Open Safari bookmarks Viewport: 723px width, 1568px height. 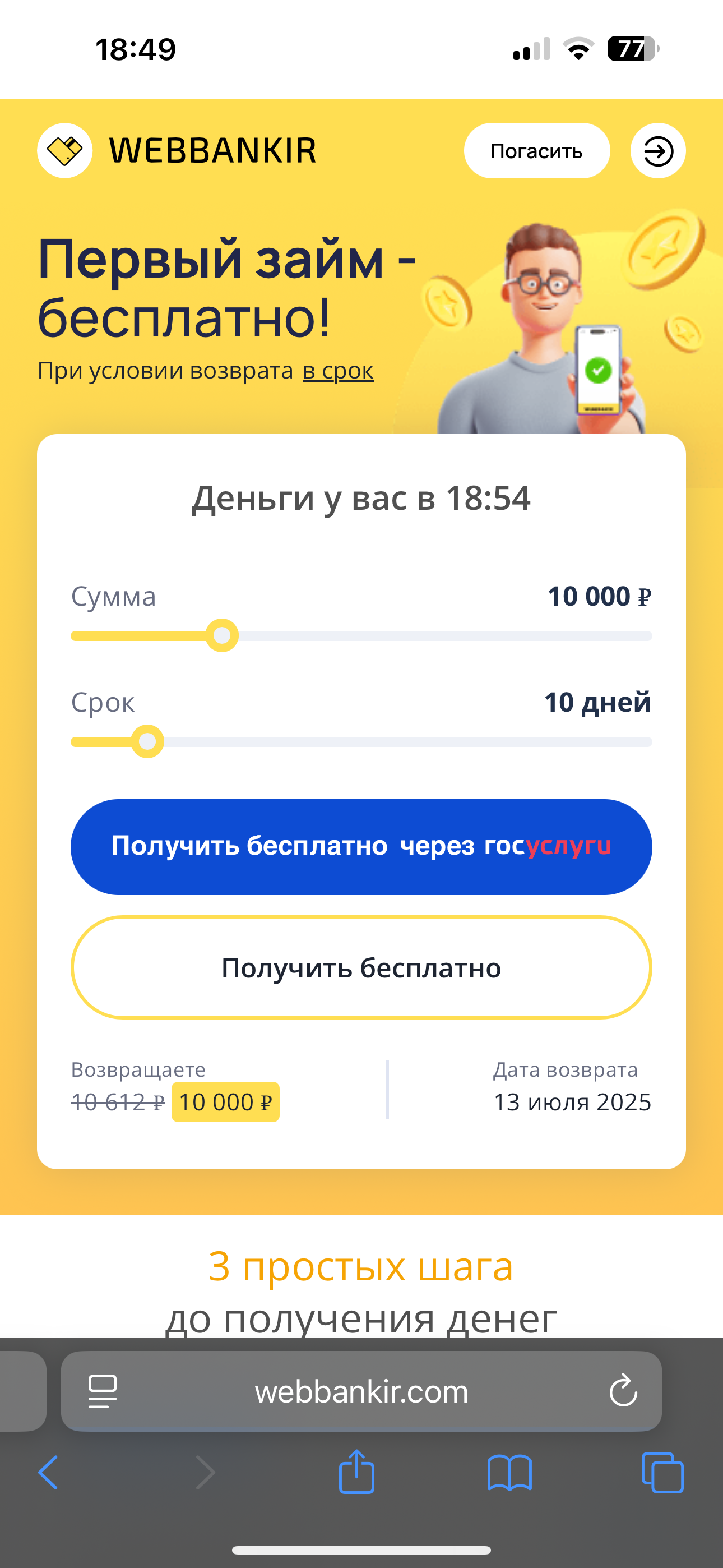(510, 1473)
